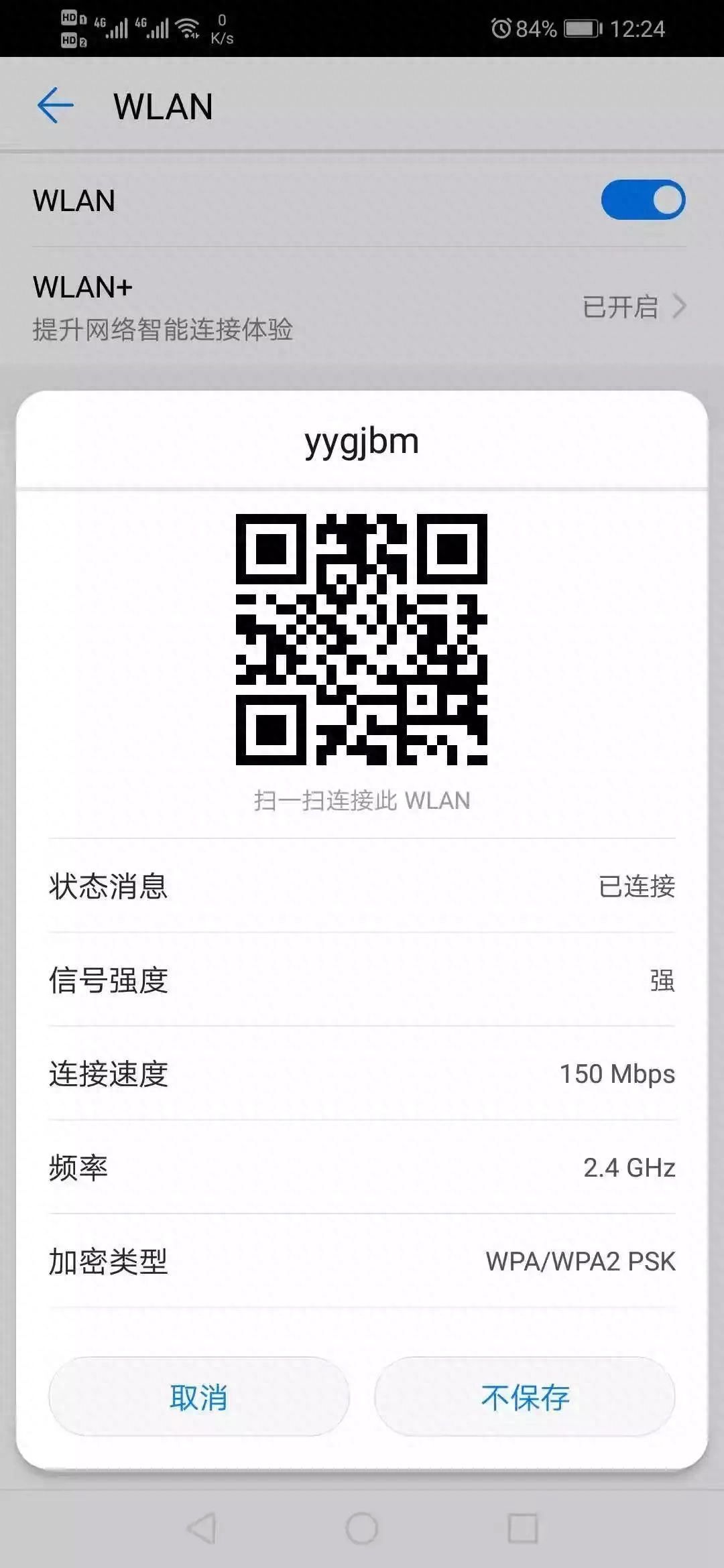Tap the back arrow to exit WLAN
724x1568 pixels.
(x=56, y=106)
